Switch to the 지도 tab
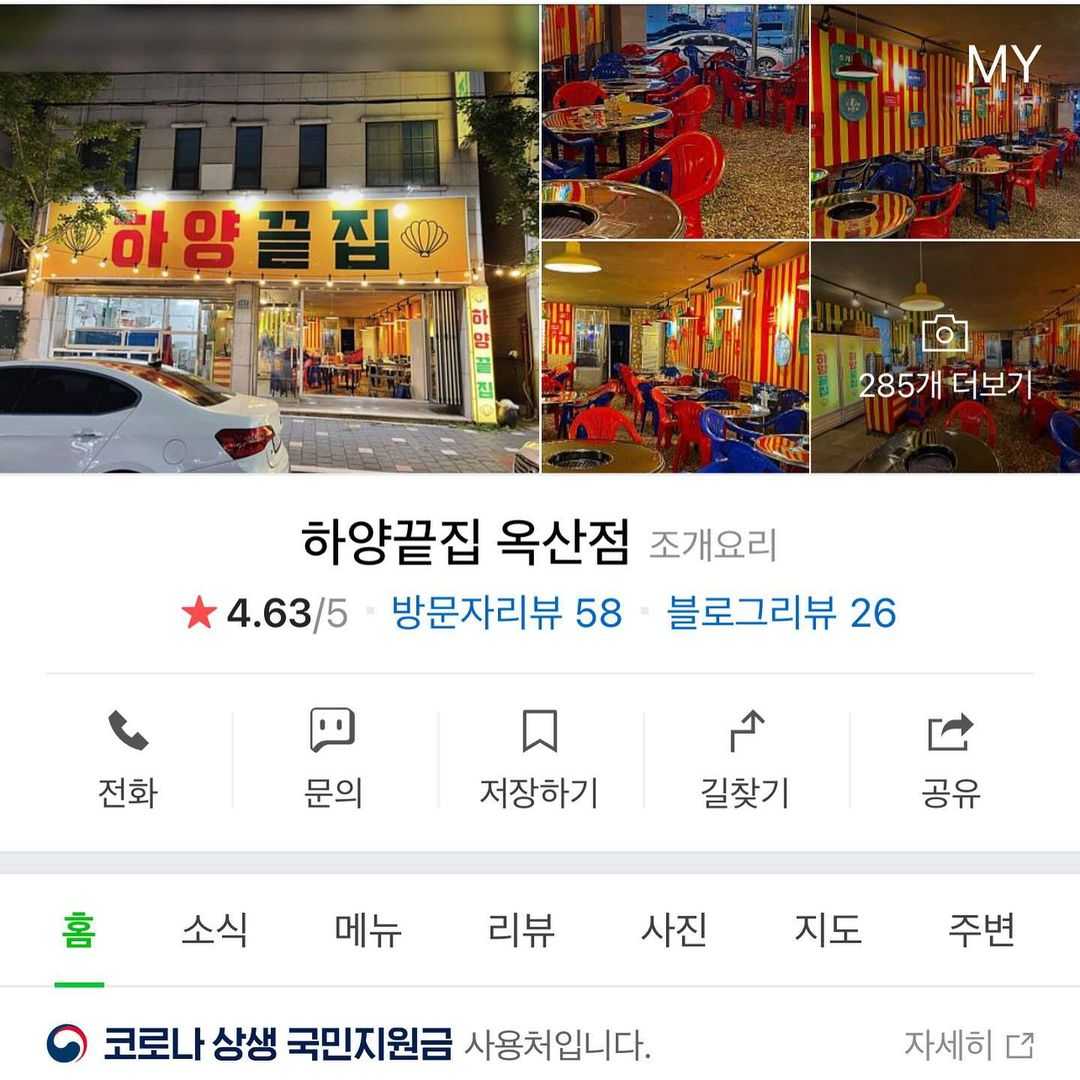The image size is (1080, 1080). point(827,930)
